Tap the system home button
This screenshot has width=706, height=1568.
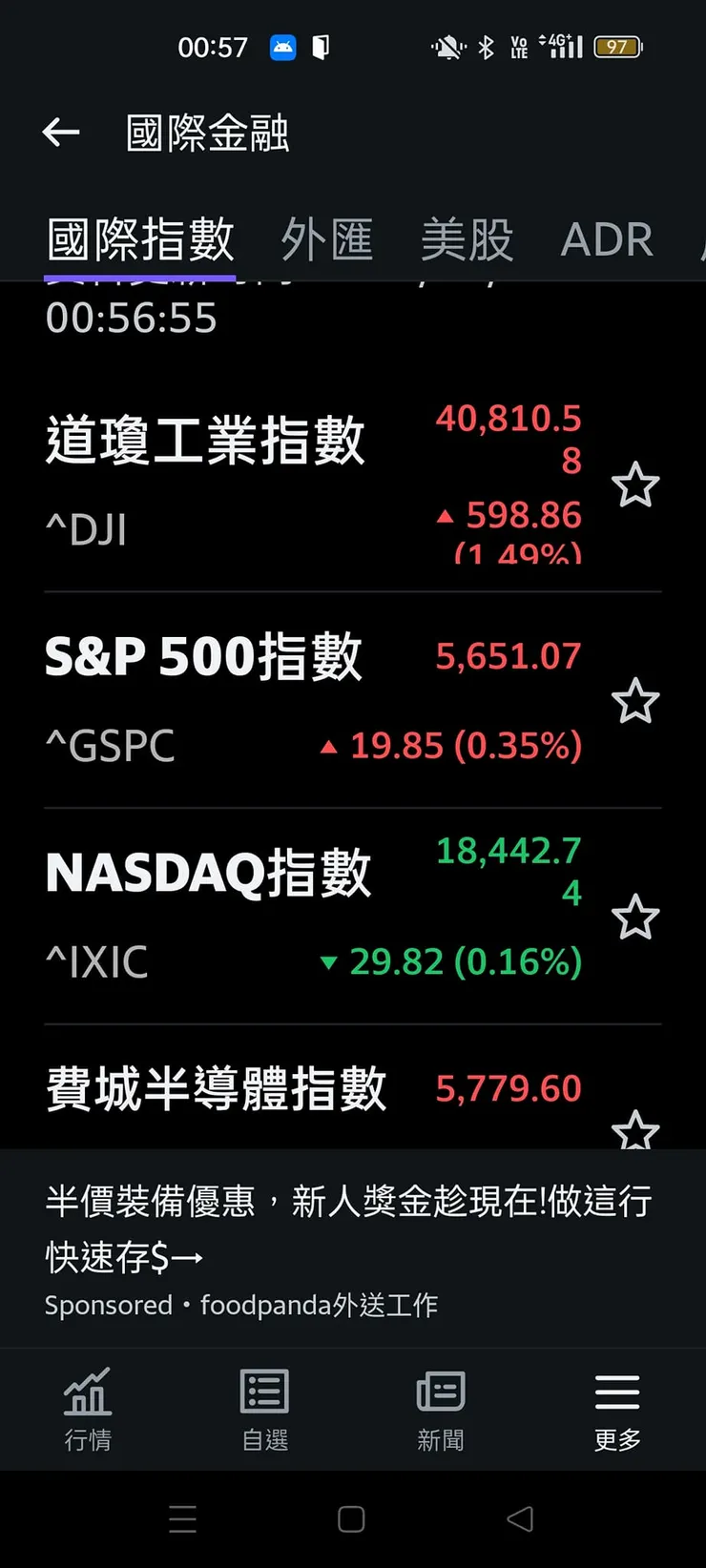pos(351,1519)
